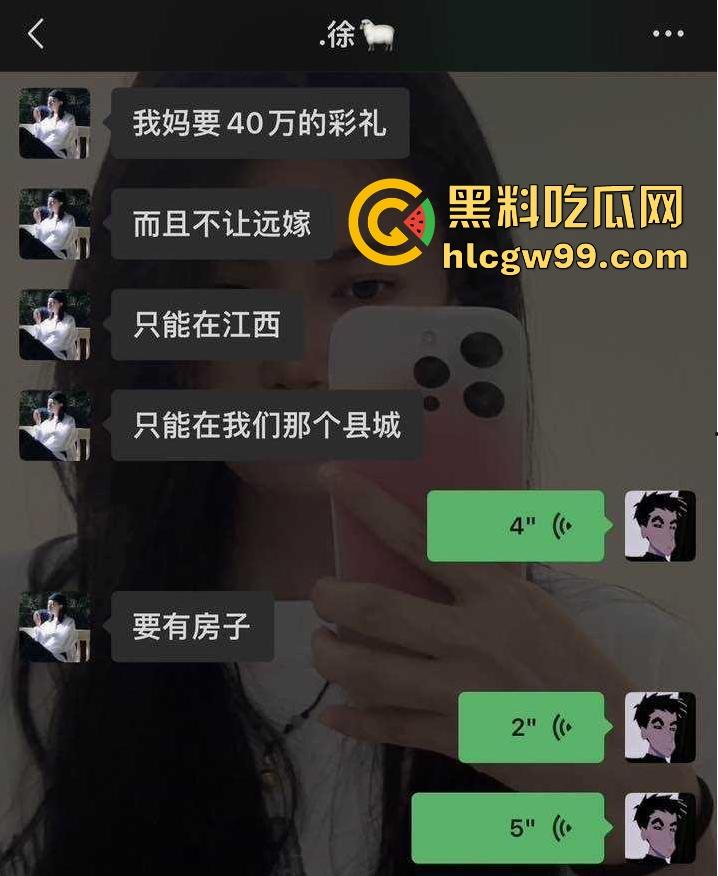
Task: Play the 2-second voice message
Action: point(531,727)
